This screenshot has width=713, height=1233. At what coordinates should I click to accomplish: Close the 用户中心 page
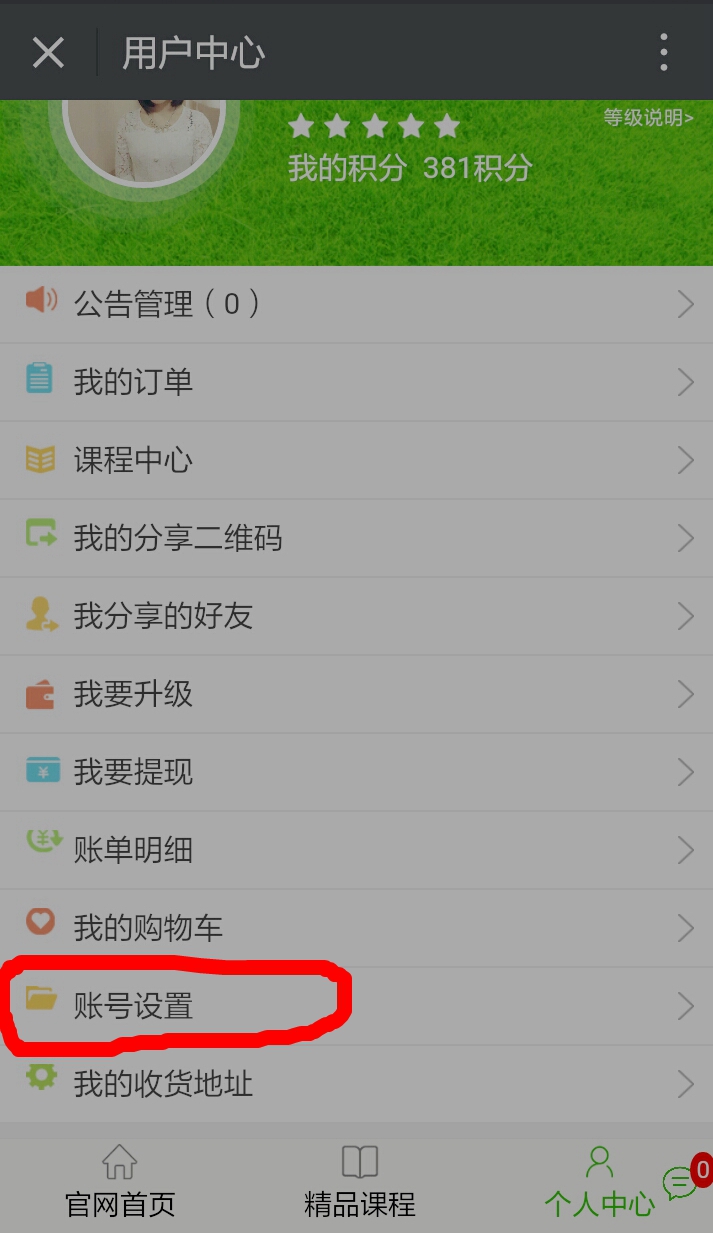48,52
